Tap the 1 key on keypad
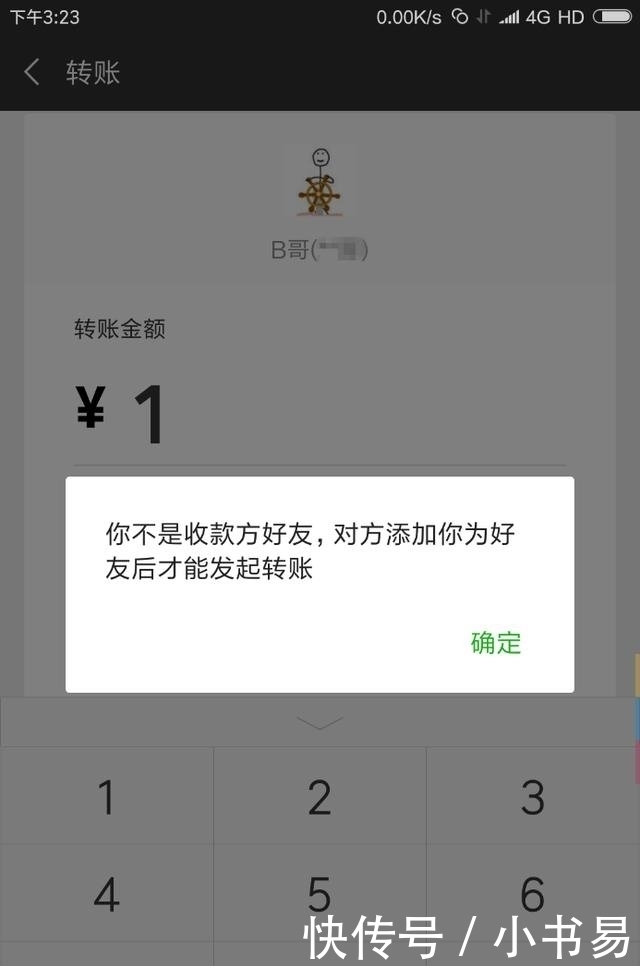This screenshot has height=966, width=640. point(106,797)
